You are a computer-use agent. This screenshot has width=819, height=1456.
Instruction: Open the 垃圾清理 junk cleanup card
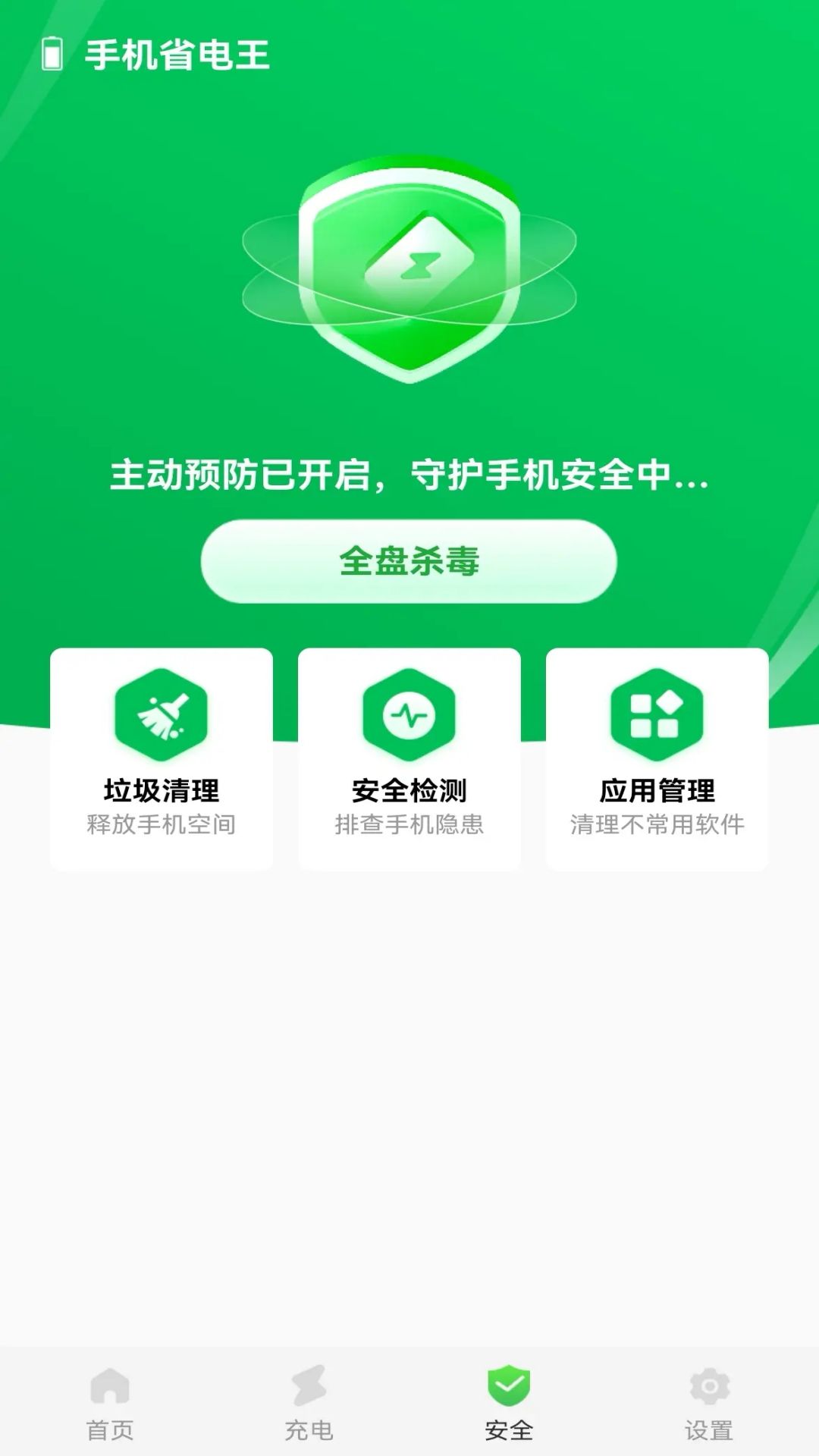click(162, 758)
